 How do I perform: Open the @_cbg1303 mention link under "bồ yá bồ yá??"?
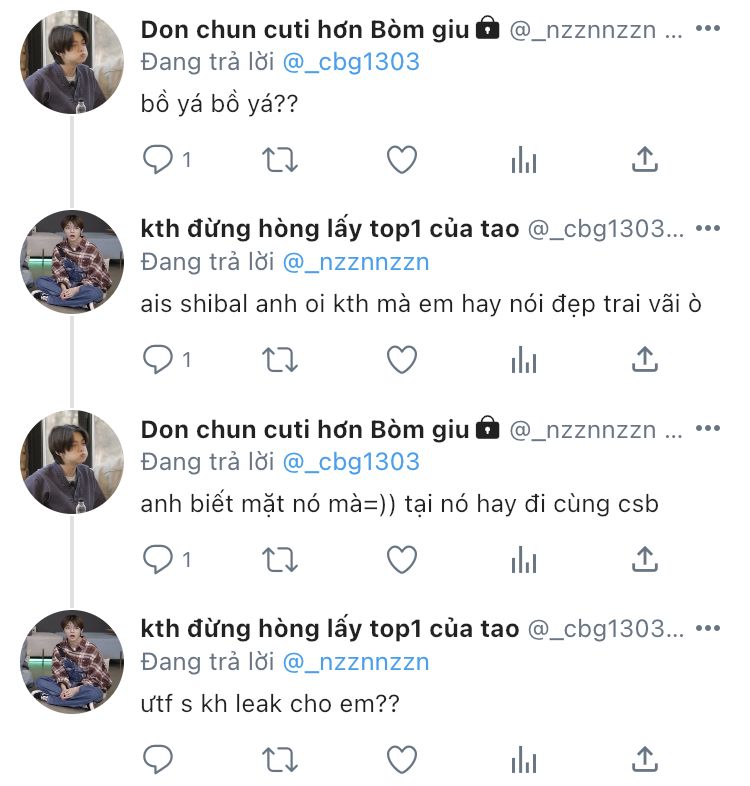coord(351,63)
